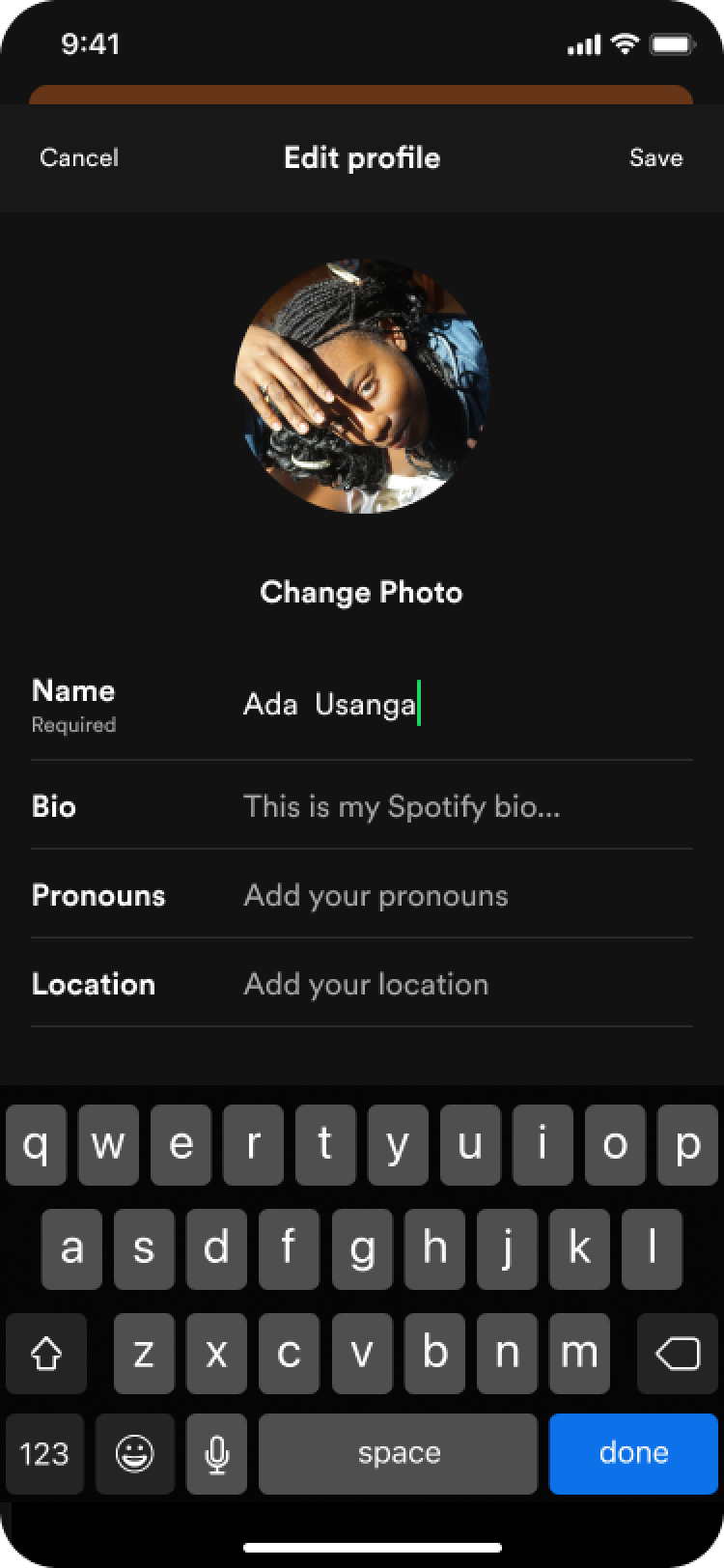Open the emoji keyboard

134,1453
